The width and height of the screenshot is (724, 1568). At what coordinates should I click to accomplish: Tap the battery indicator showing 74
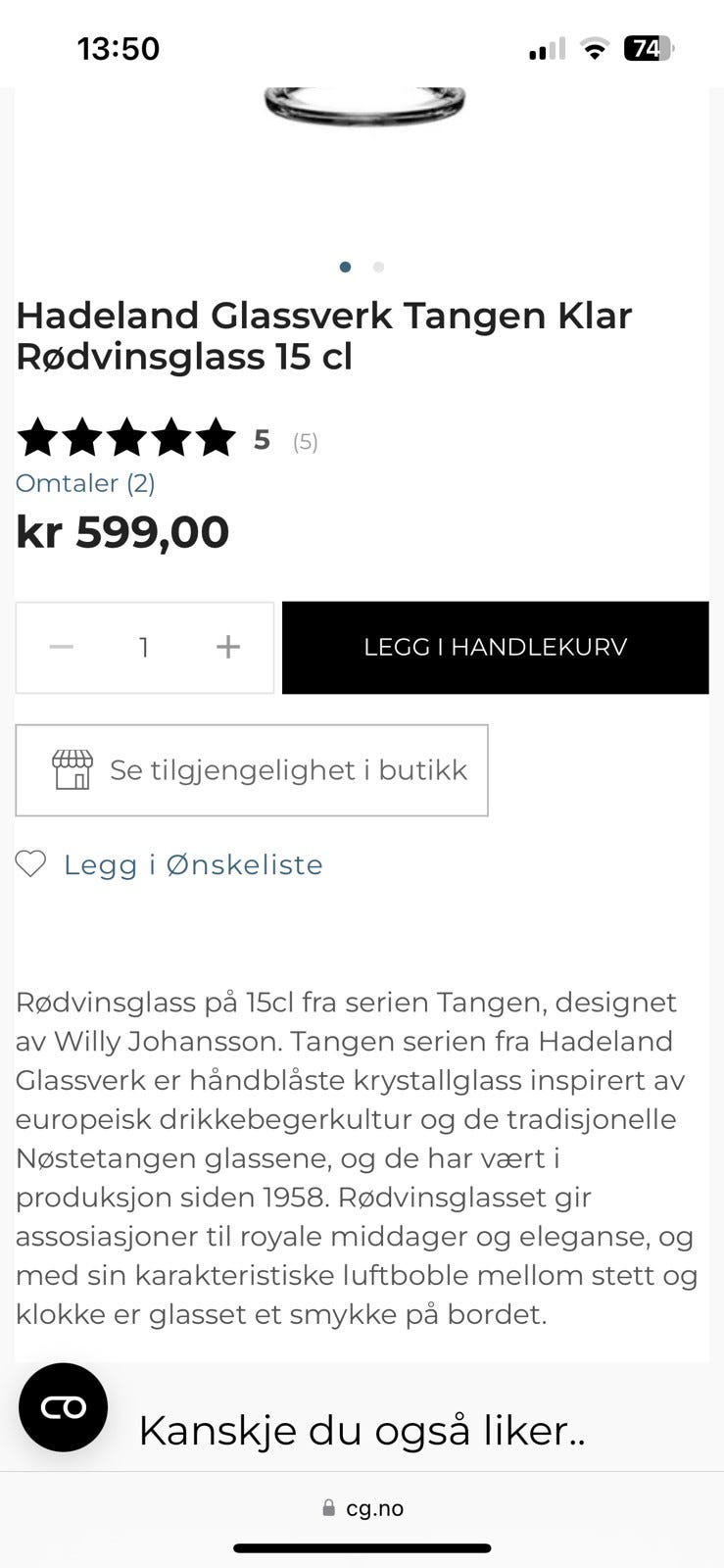pyautogui.click(x=646, y=47)
